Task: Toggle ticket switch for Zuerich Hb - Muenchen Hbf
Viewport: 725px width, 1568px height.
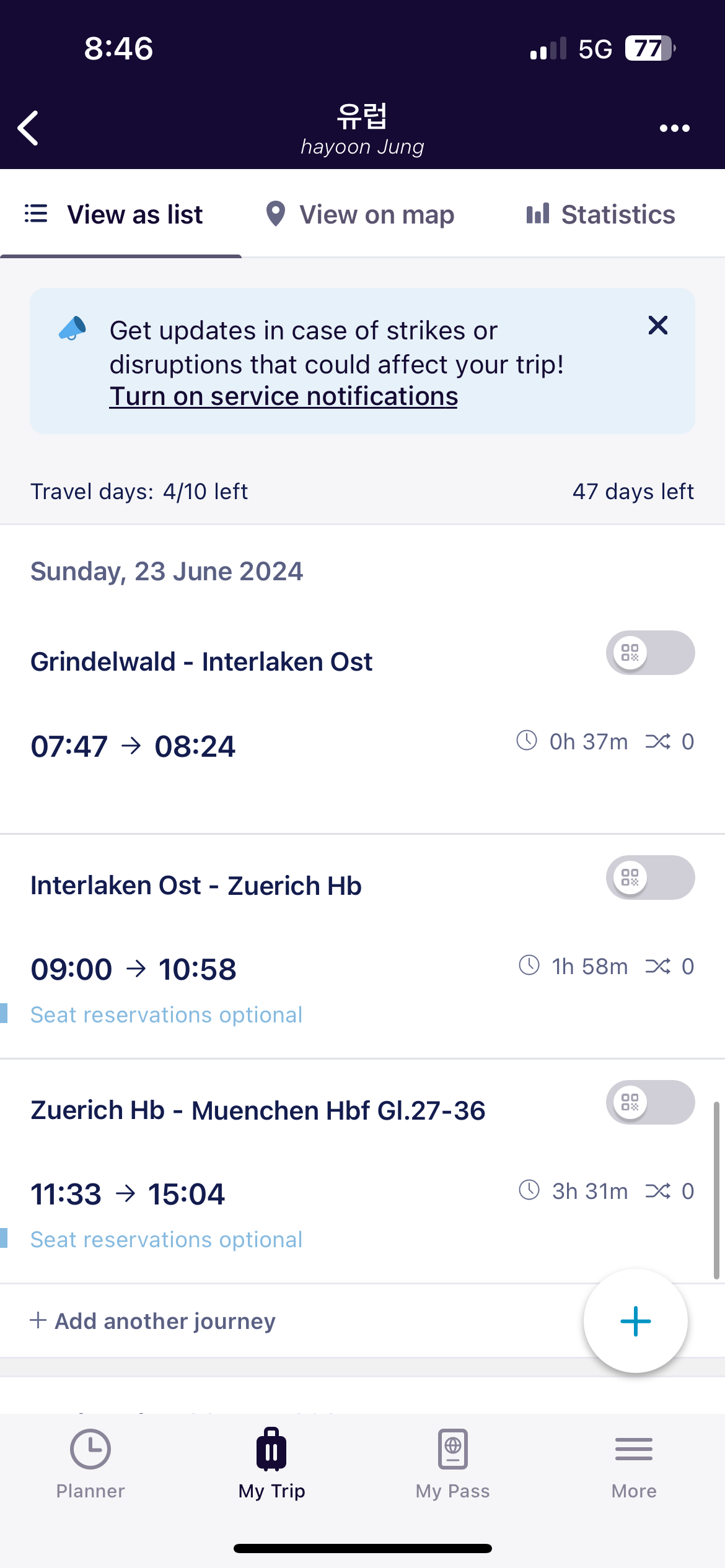Action: (649, 1102)
